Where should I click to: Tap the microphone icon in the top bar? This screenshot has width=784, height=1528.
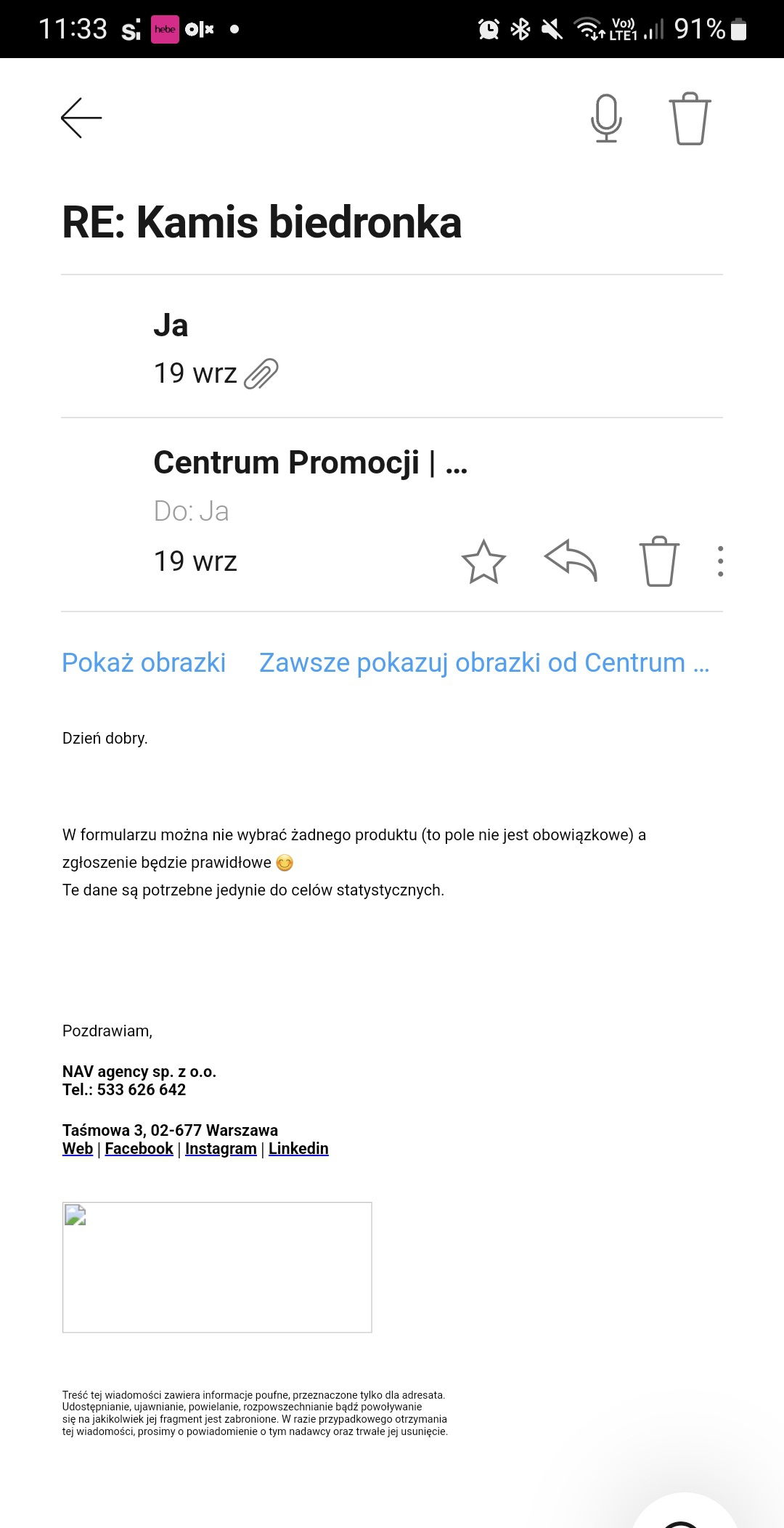coord(606,118)
